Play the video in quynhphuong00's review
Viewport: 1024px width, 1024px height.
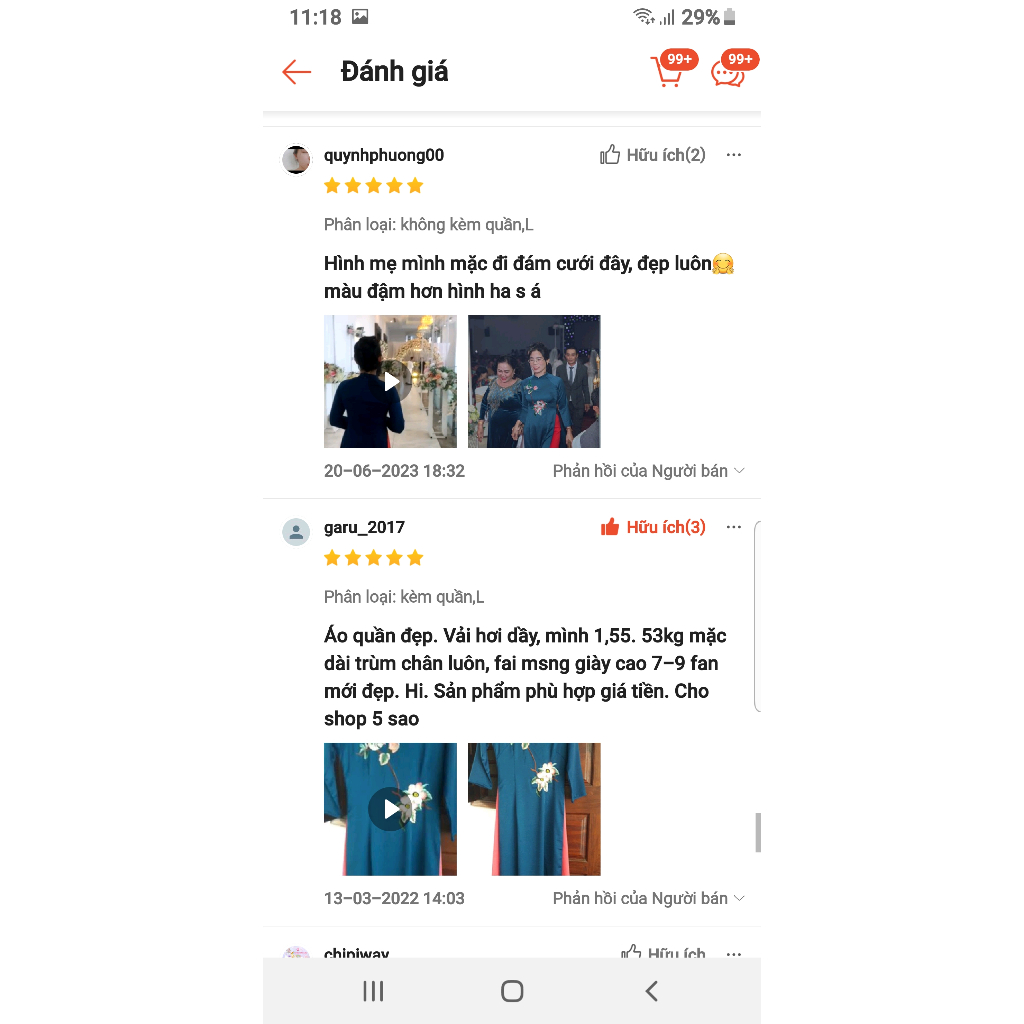(390, 381)
